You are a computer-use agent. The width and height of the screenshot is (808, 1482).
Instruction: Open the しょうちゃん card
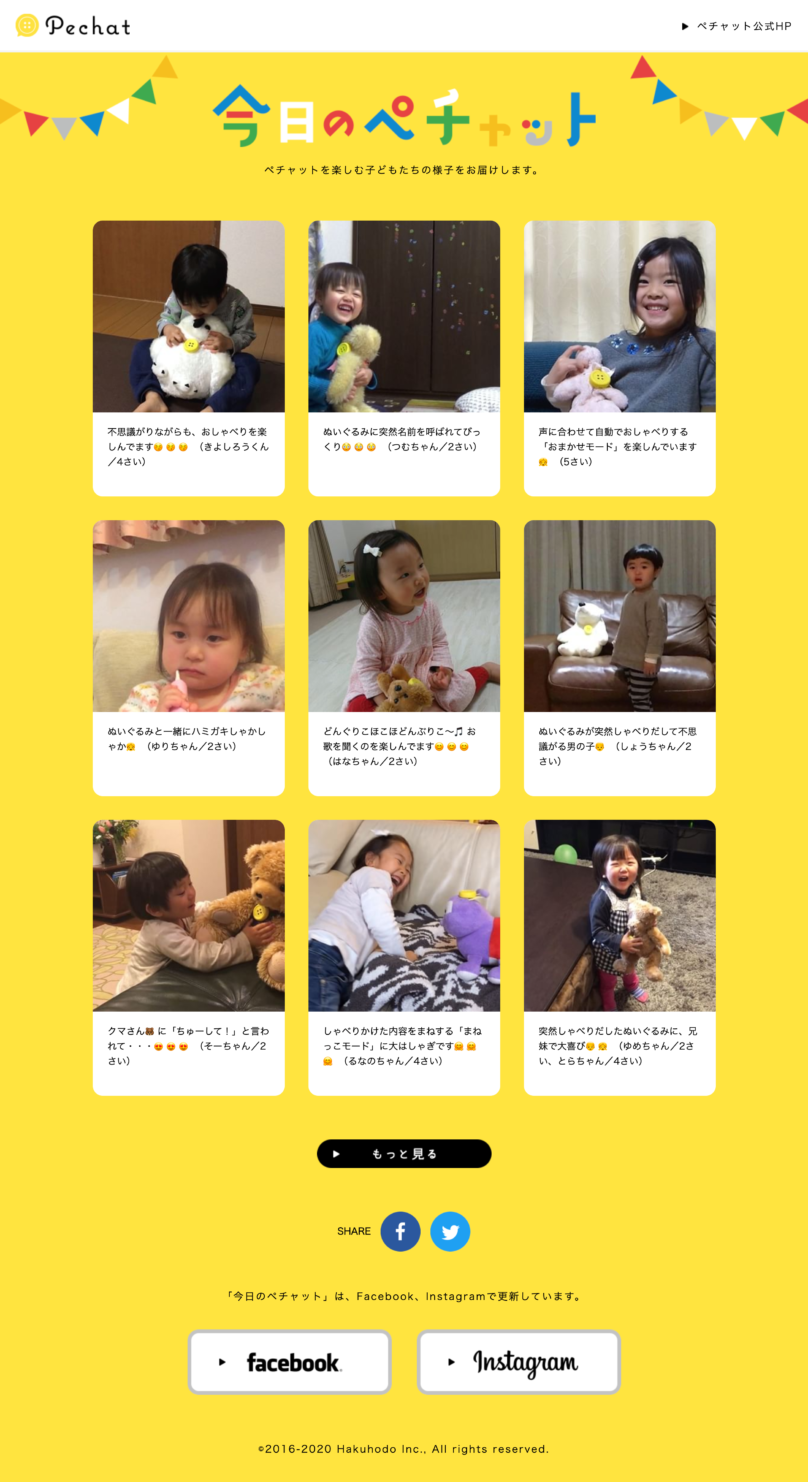[619, 657]
